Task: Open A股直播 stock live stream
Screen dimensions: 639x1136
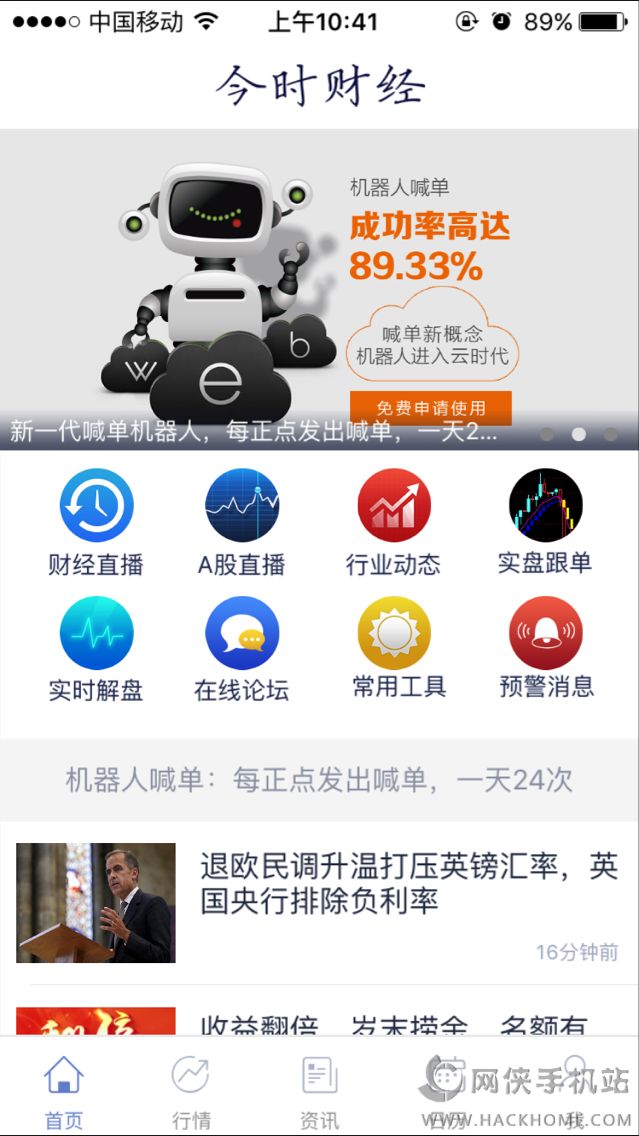Action: (242, 523)
